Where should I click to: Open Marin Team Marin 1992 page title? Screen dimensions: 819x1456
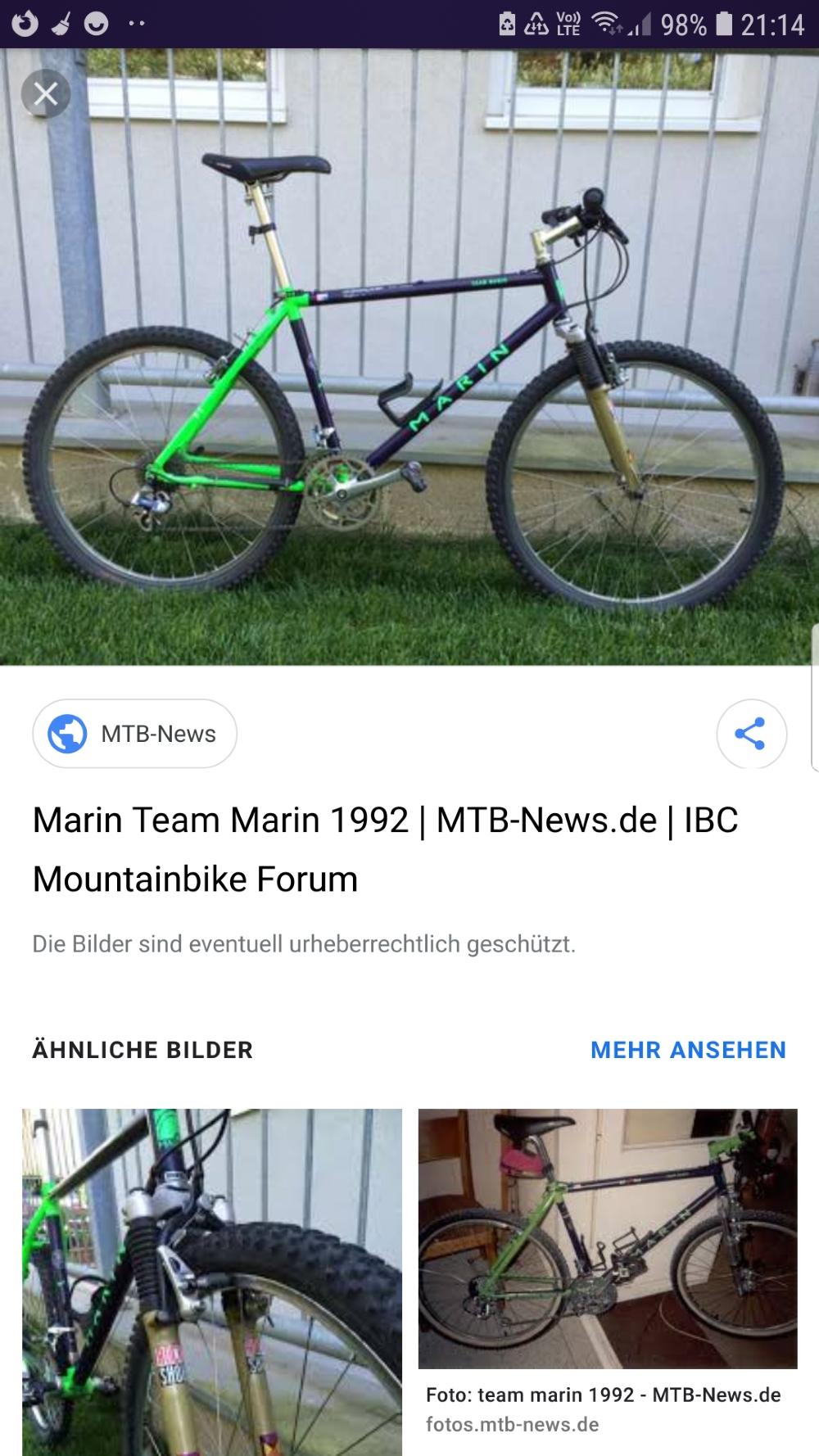(385, 849)
